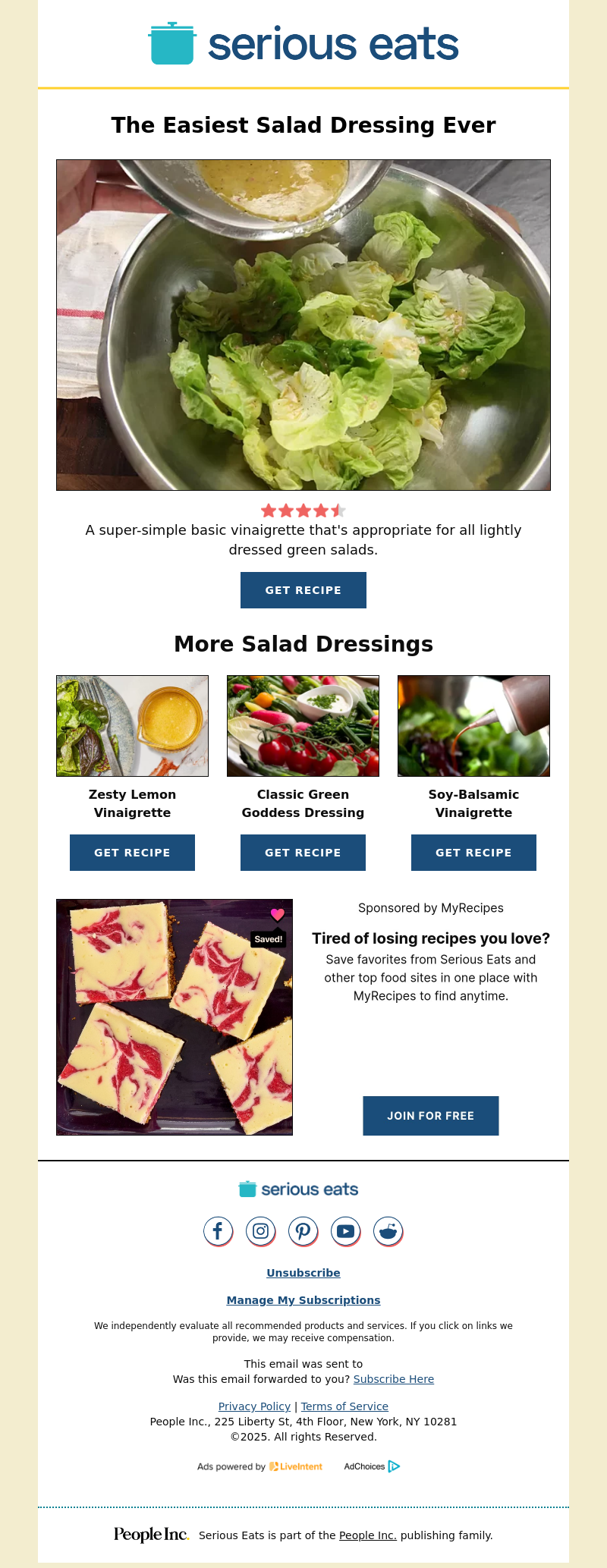The height and width of the screenshot is (1568, 607).
Task: Open the MyRecipes cheesecake bars image
Action: click(175, 1017)
